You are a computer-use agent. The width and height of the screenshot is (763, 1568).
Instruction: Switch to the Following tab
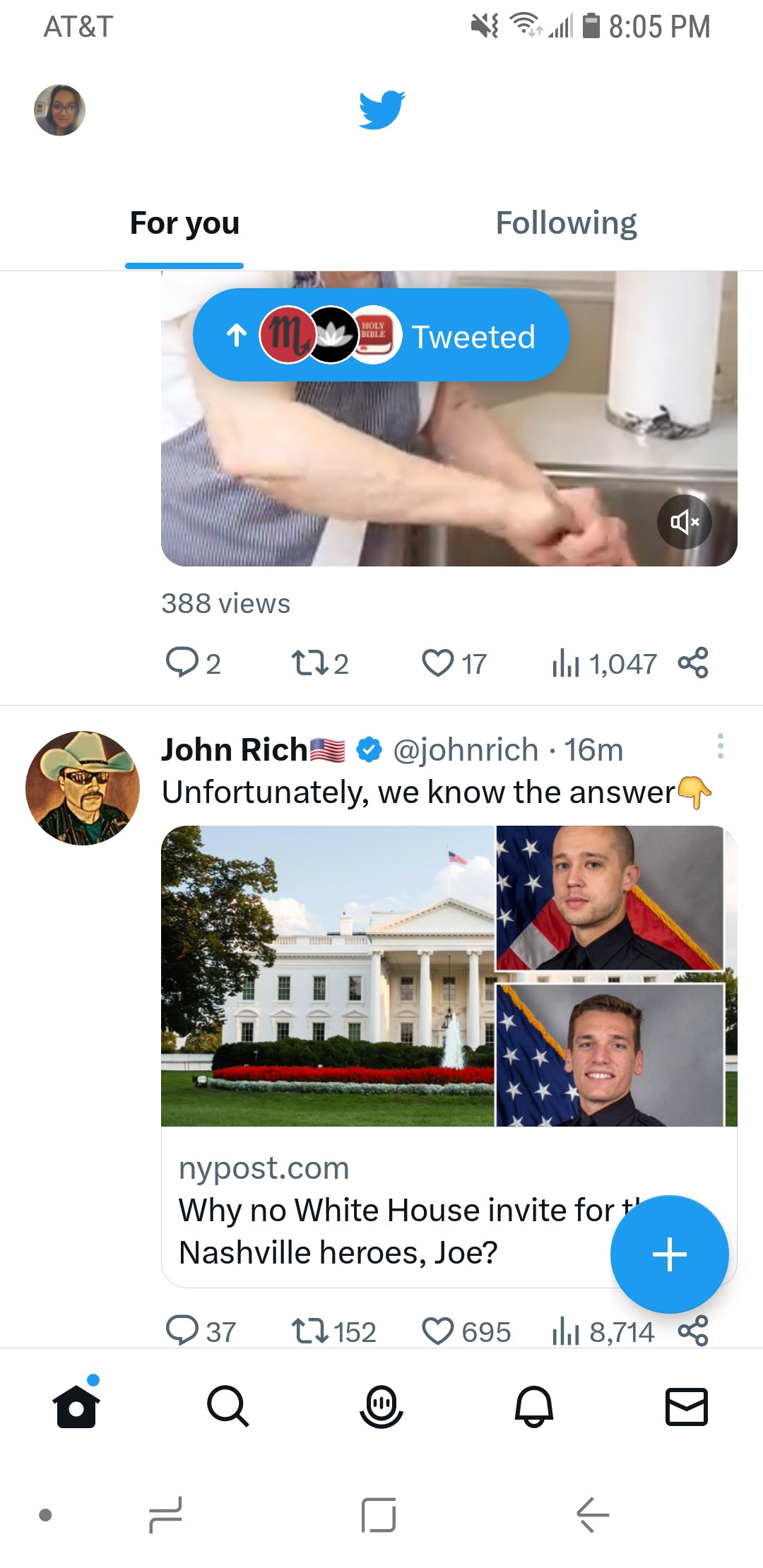click(x=566, y=223)
